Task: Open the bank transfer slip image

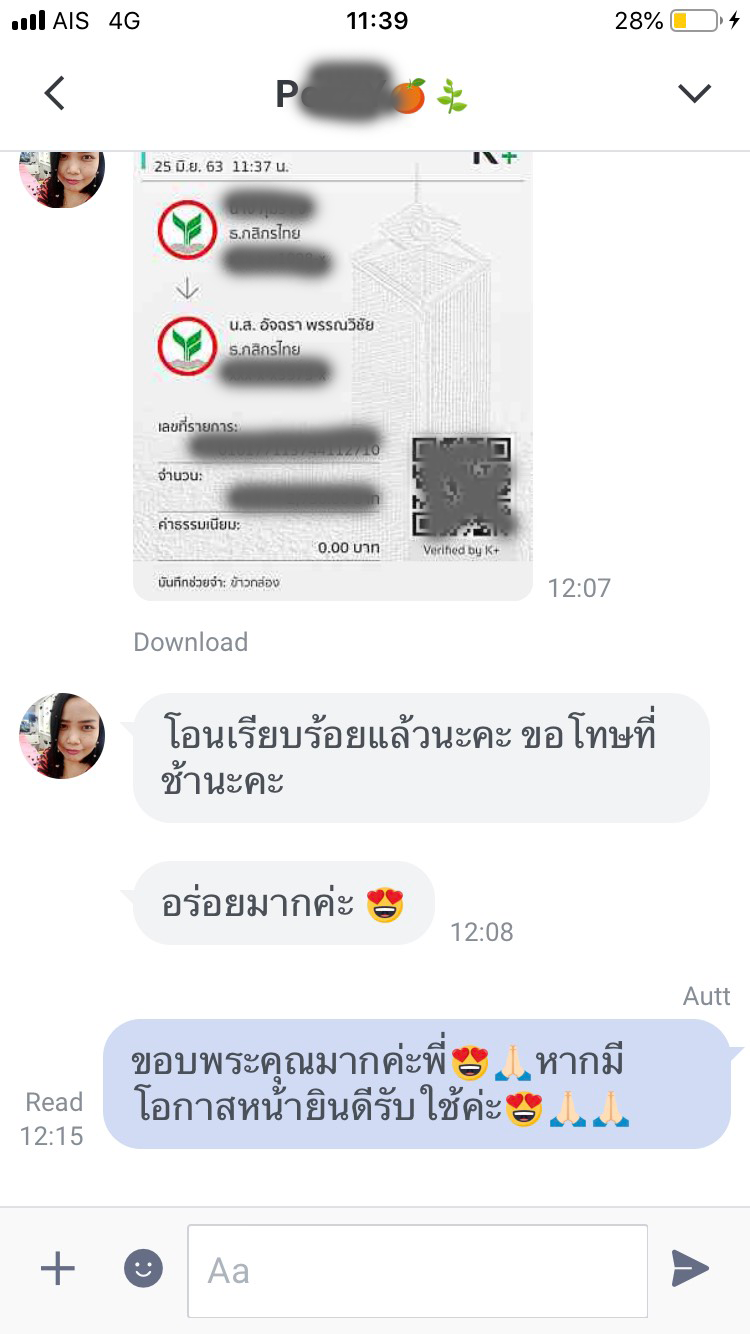Action: tap(332, 375)
